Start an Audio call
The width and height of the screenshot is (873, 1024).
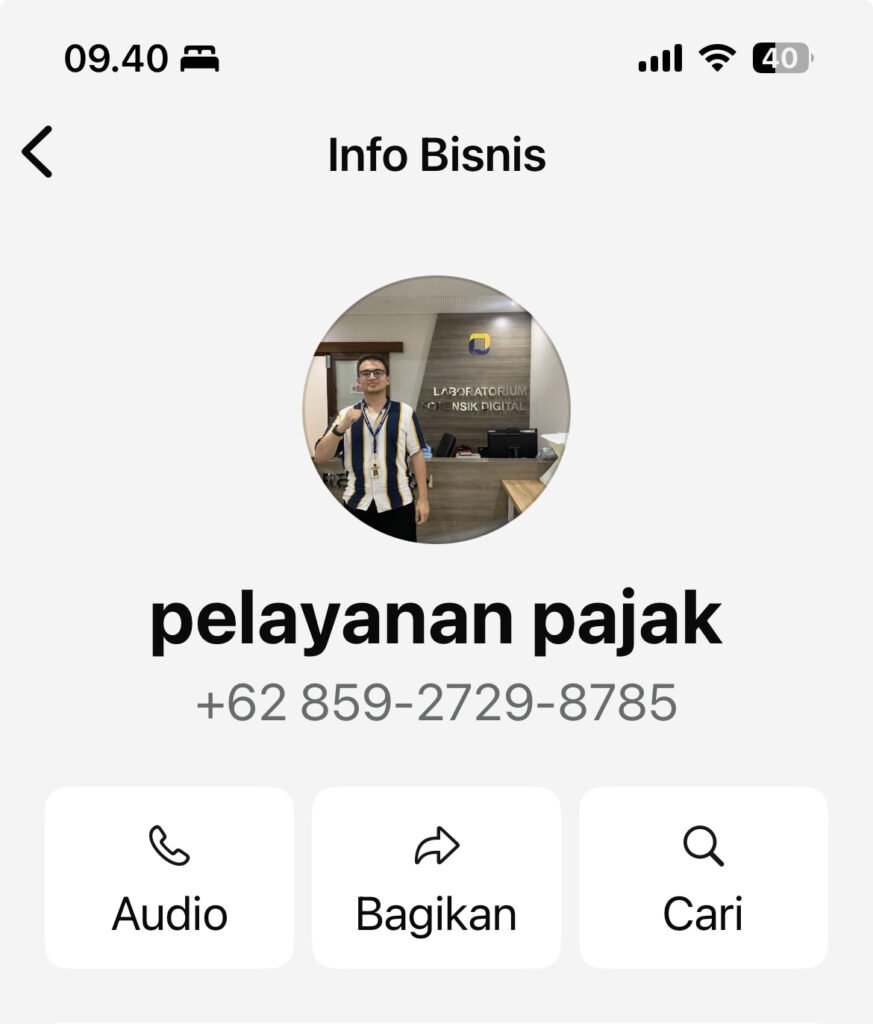[x=169, y=877]
